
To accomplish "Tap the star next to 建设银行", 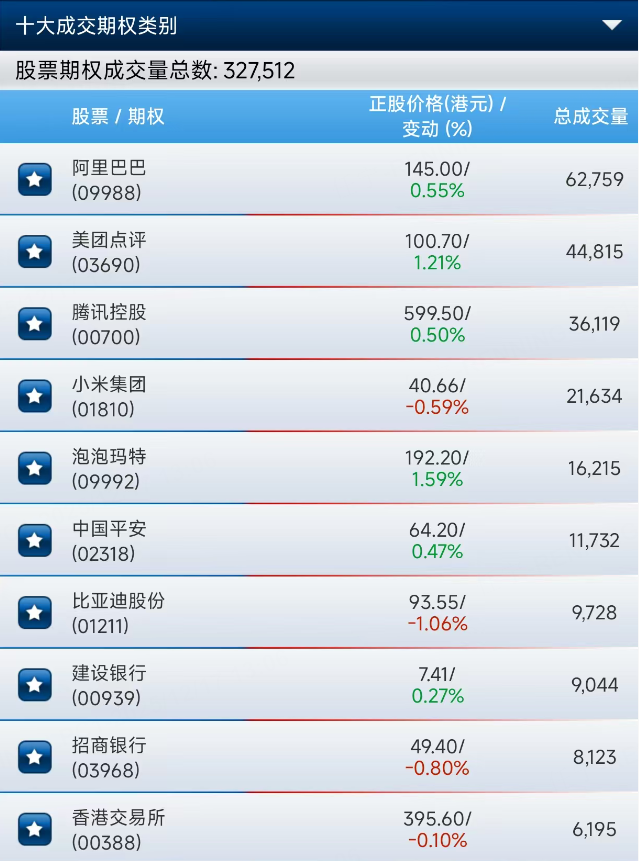I will point(35,685).
